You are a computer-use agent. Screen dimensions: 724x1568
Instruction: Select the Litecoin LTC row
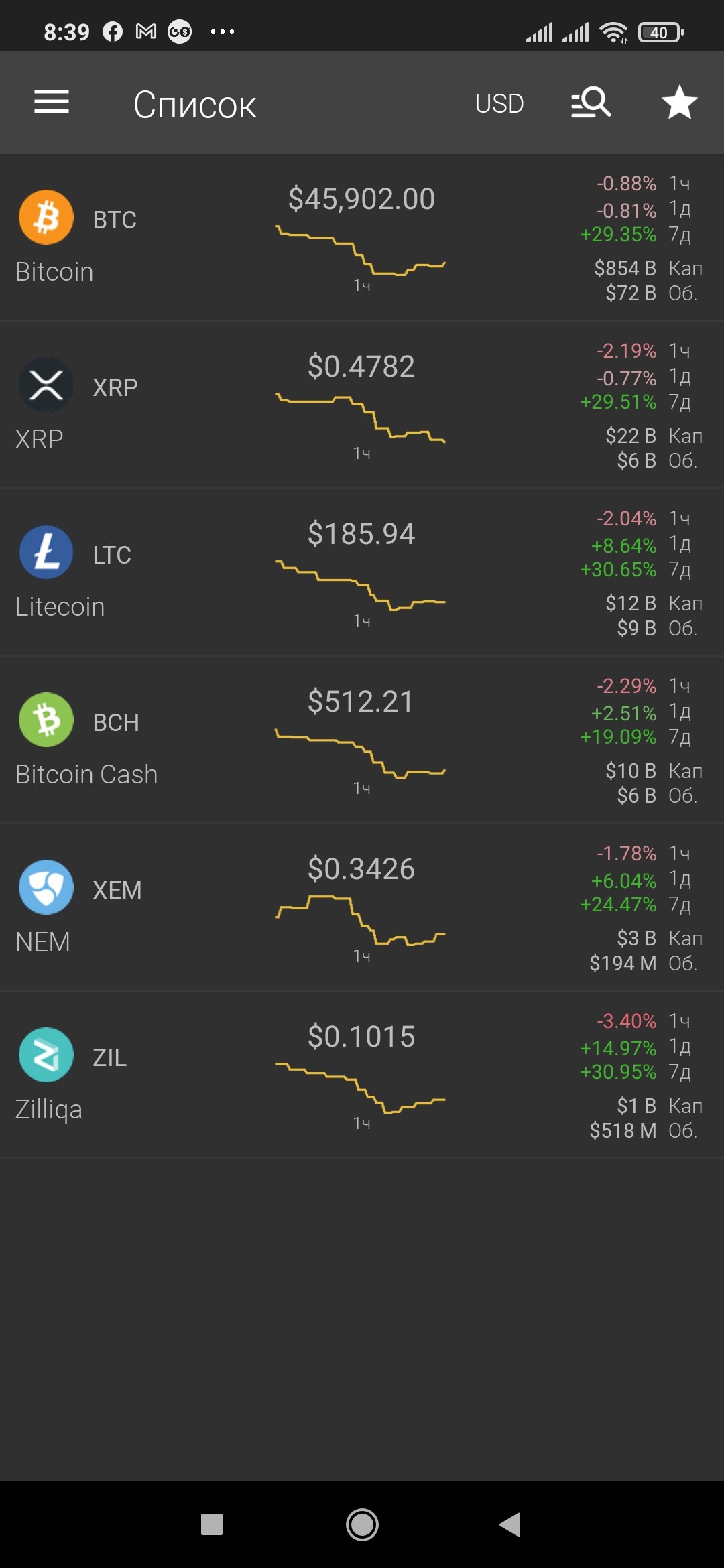tap(362, 573)
